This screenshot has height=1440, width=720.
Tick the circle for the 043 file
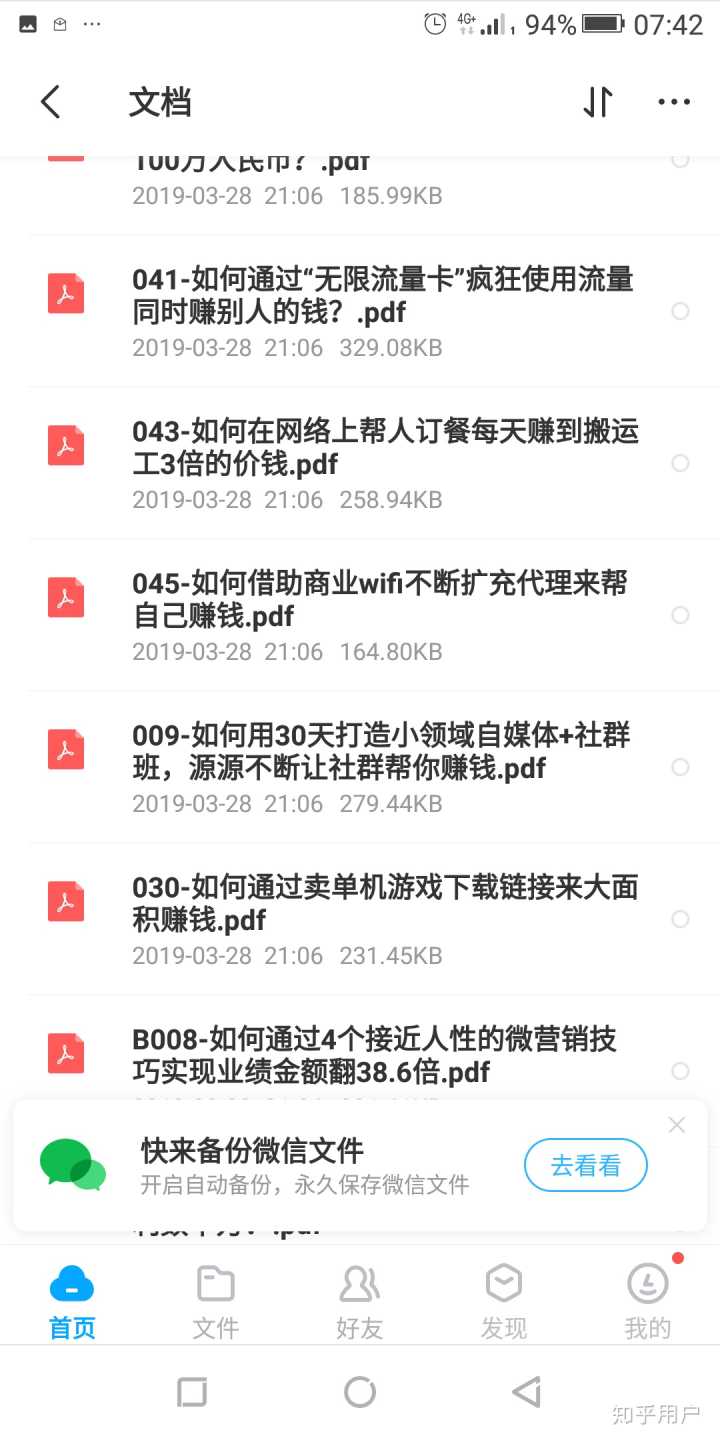(680, 463)
